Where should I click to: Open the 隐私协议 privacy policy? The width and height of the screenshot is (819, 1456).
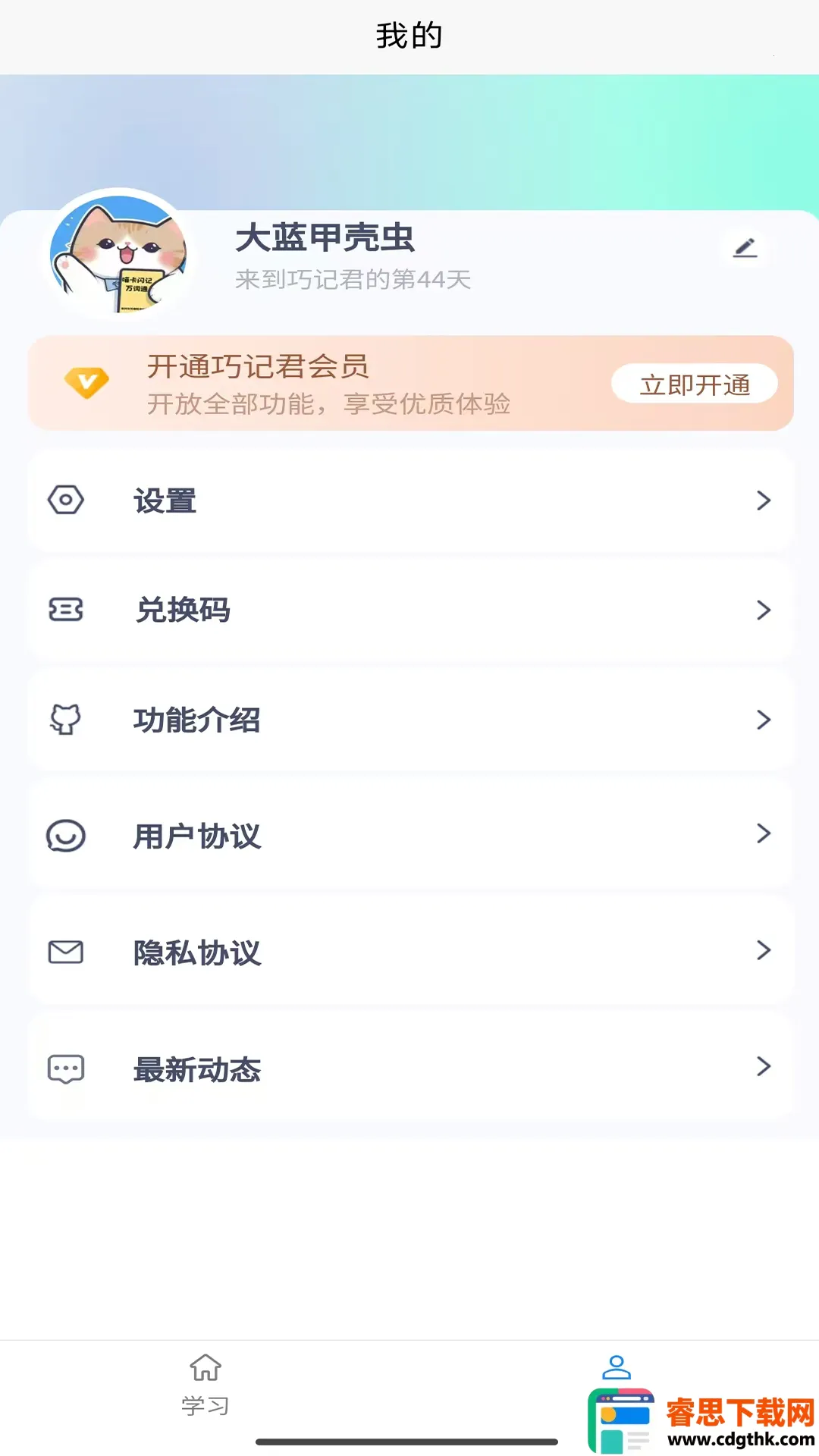(409, 952)
